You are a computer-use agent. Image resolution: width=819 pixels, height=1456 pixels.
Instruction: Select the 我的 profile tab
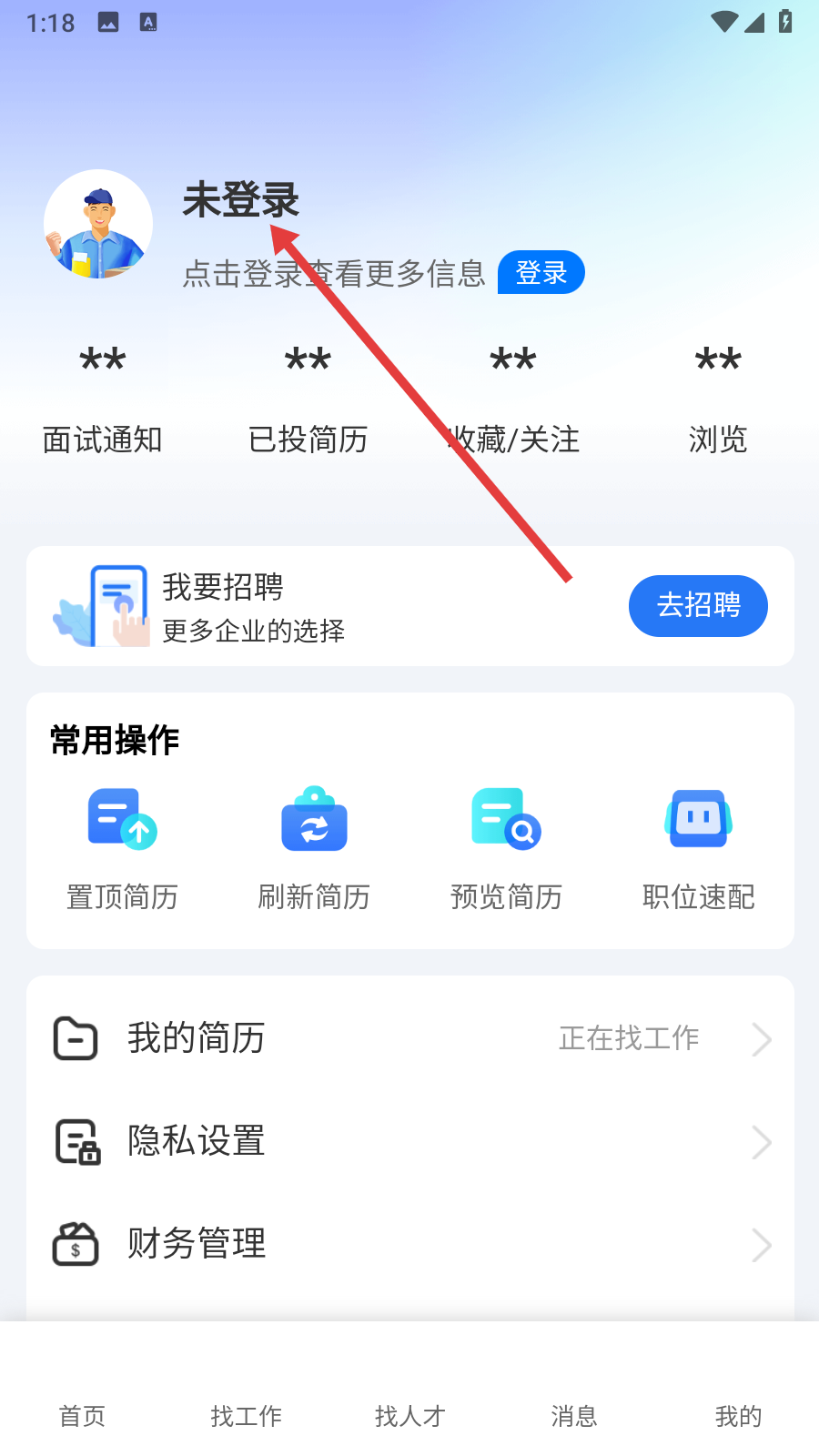(x=738, y=1415)
